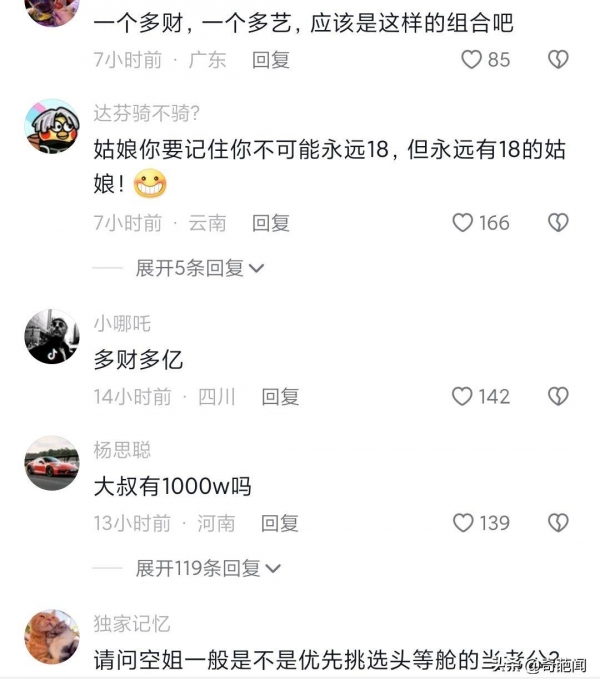Dislike 杨思聪's comment
Viewport: 600px width, 686px height.
pyautogui.click(x=558, y=523)
